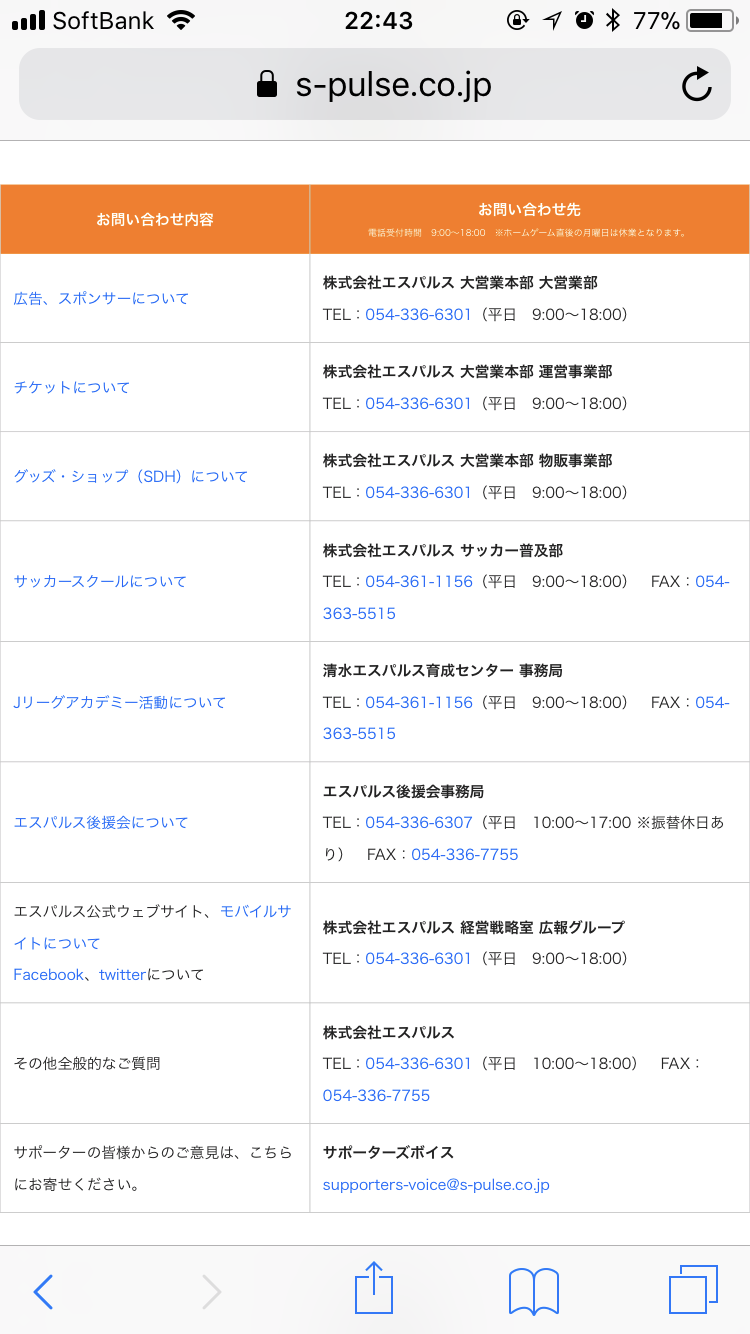The width and height of the screenshot is (750, 1334).
Task: Open the bookmarks book icon
Action: pyautogui.click(x=533, y=1291)
